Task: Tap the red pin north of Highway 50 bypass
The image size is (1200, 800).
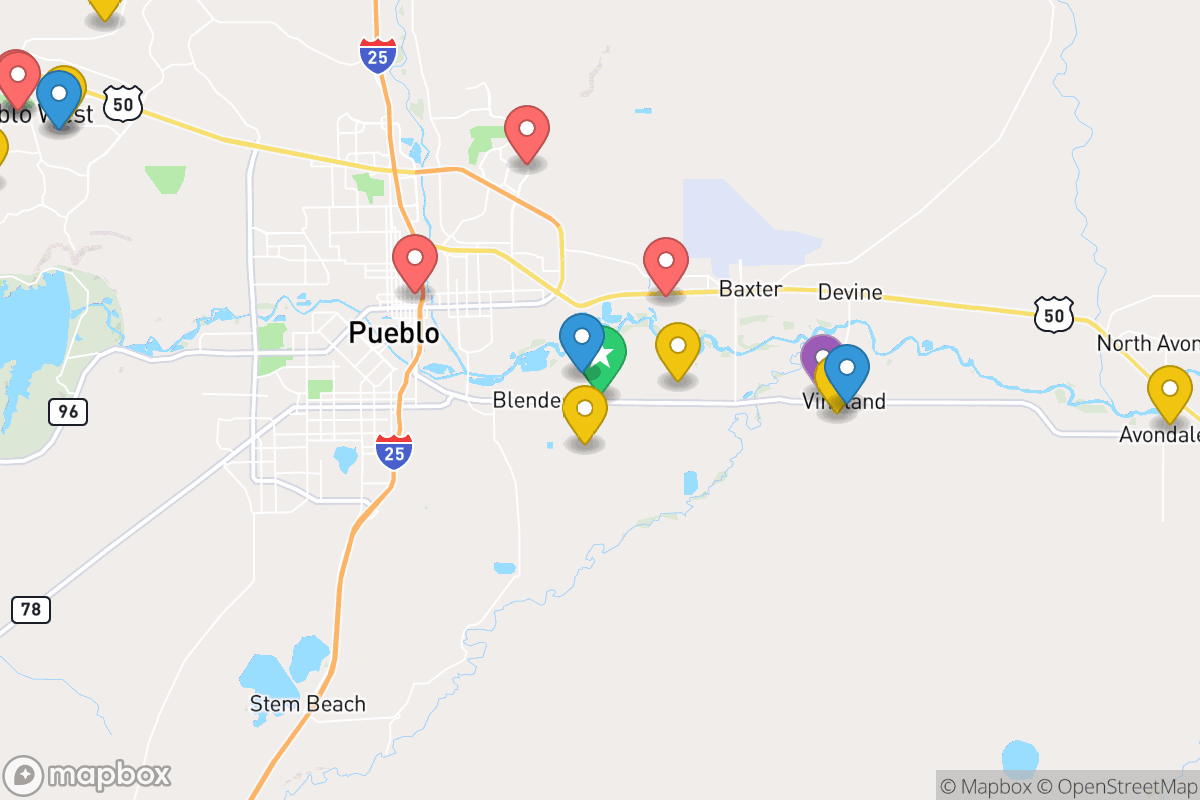Action: tap(527, 130)
